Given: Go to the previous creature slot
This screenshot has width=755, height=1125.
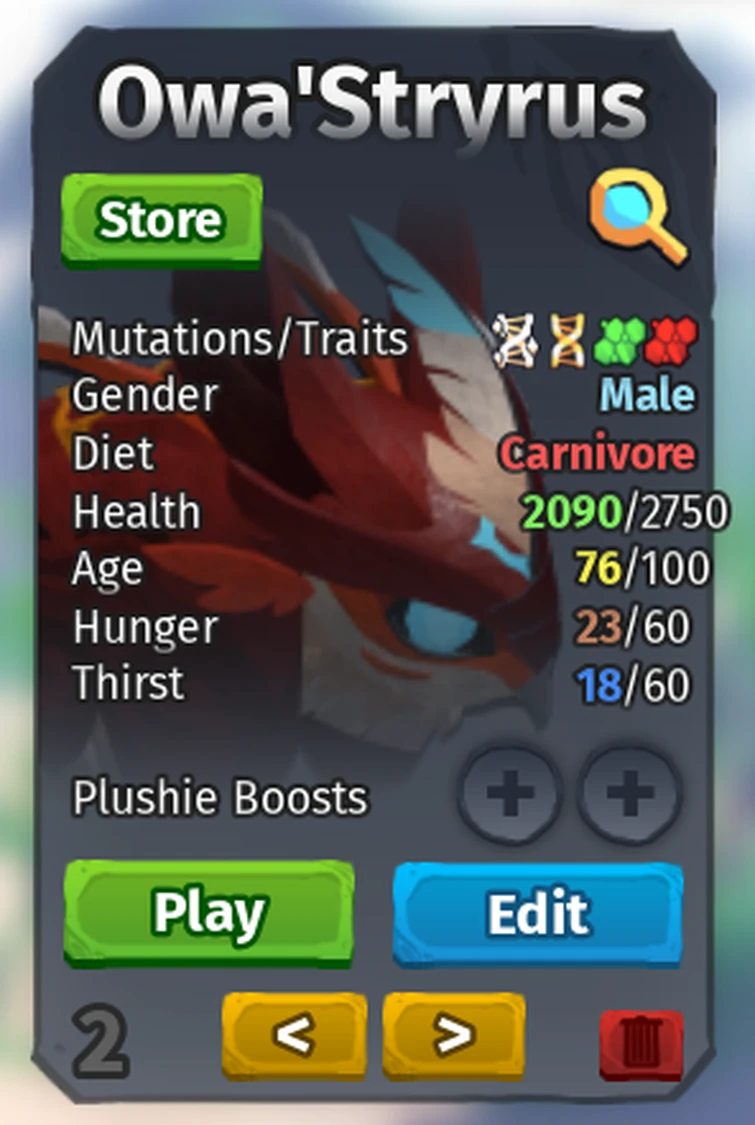Looking at the screenshot, I should tap(294, 1035).
